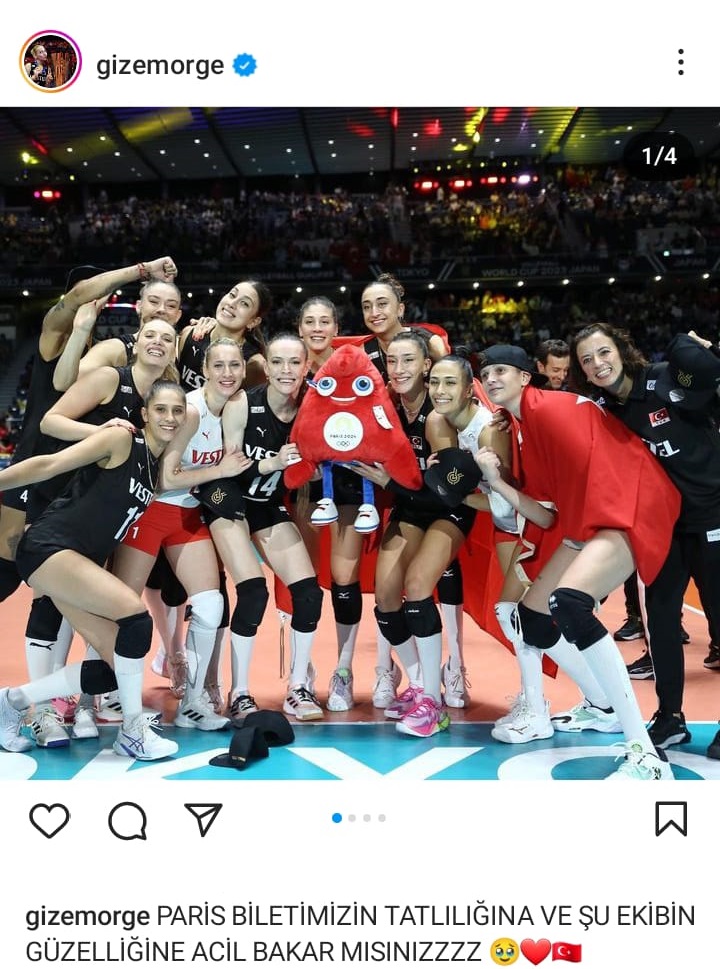The height and width of the screenshot is (969, 720).
Task: Open gizemorge's profile from the caption username
Action: (87, 916)
